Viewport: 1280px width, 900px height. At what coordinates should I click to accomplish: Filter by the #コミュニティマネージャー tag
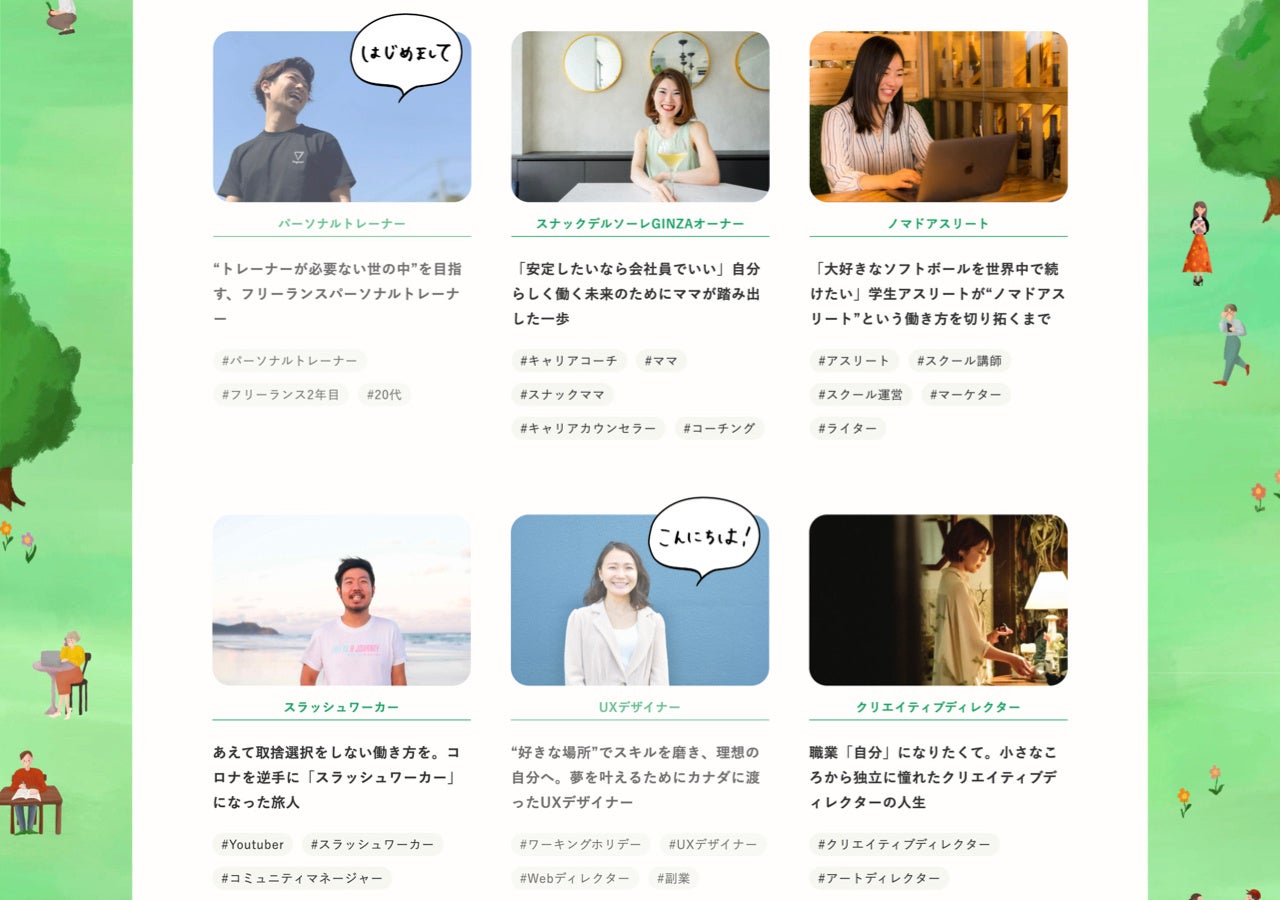click(301, 879)
